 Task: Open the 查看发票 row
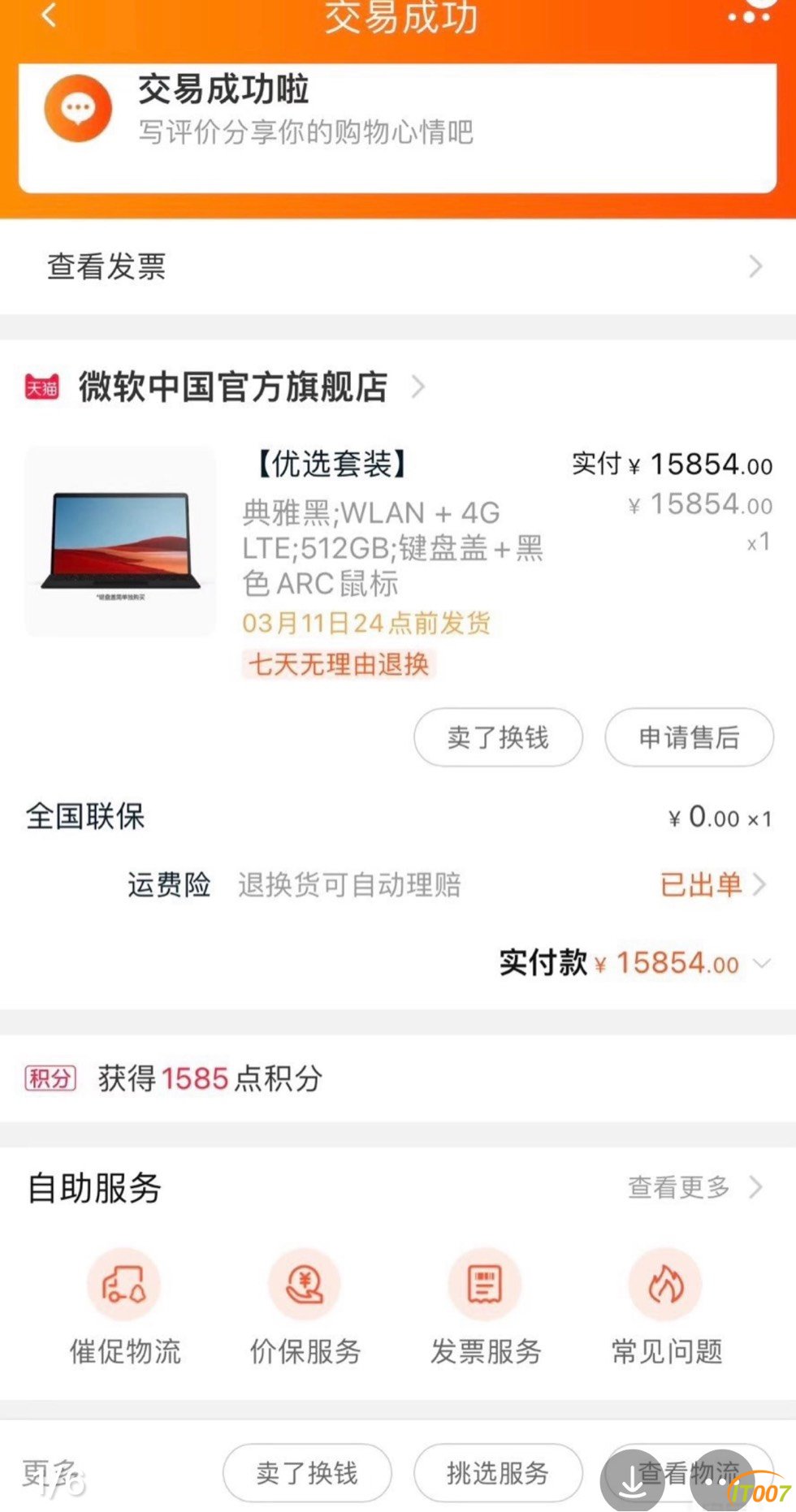[x=397, y=266]
